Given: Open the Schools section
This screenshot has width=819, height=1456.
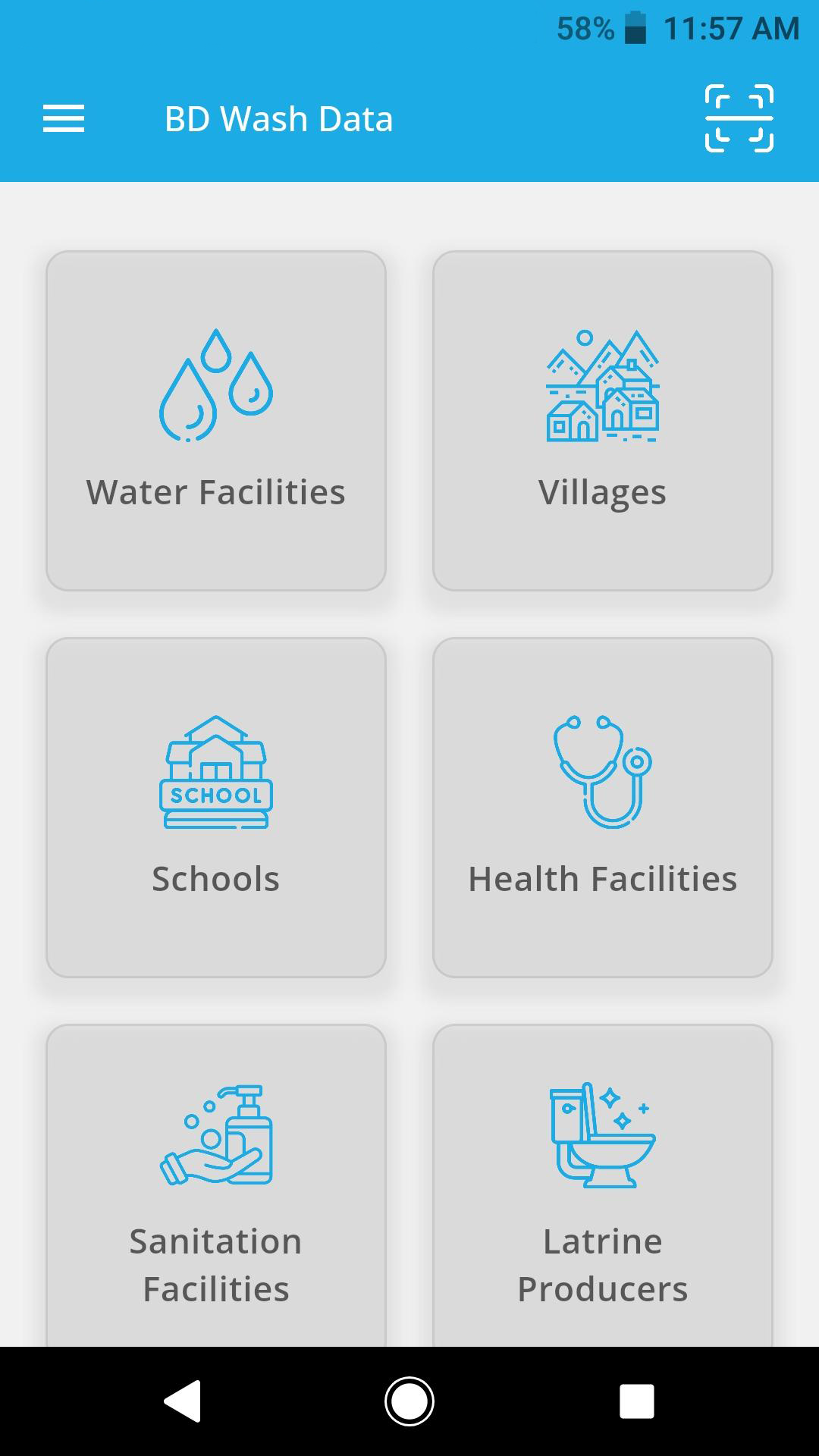Looking at the screenshot, I should point(216,808).
